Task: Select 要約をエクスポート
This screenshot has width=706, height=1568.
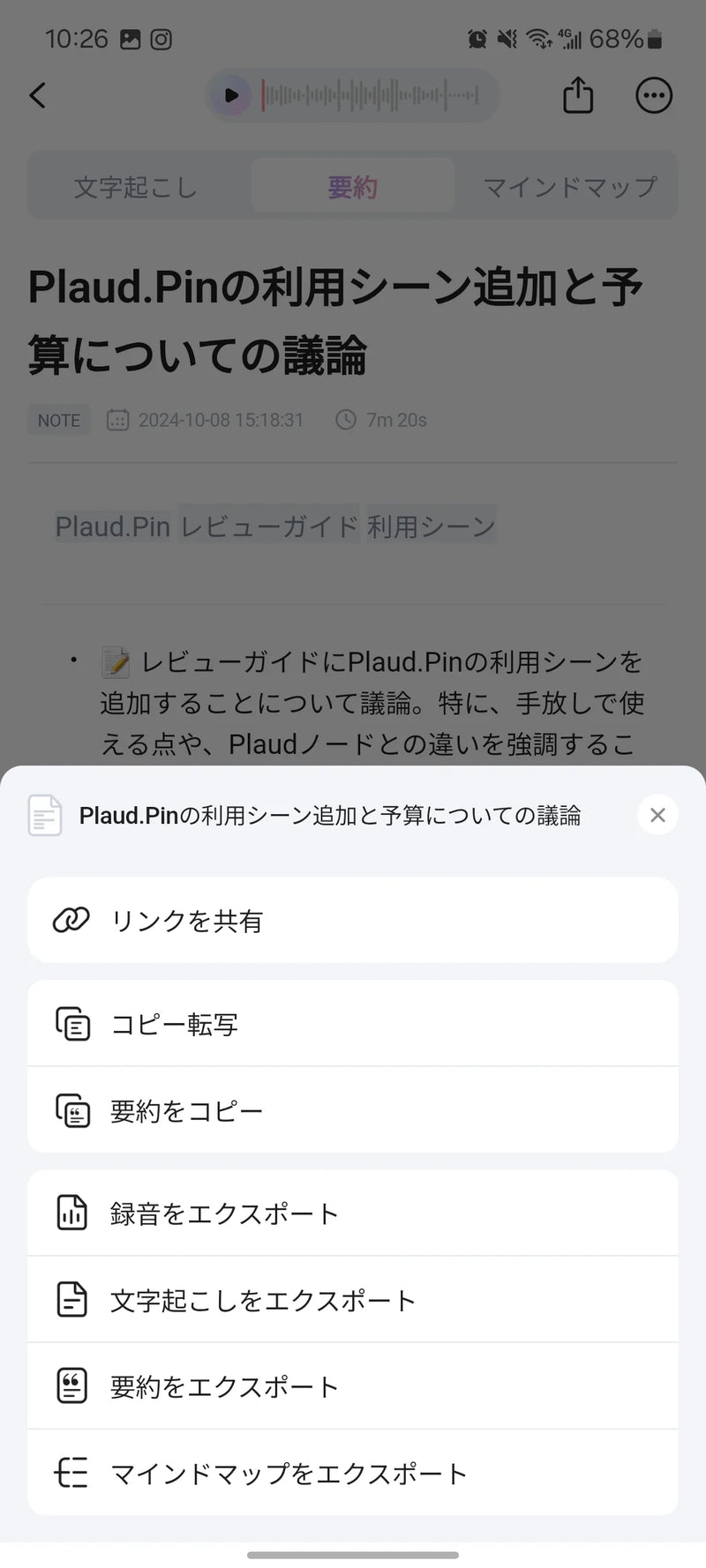Action: point(353,1386)
